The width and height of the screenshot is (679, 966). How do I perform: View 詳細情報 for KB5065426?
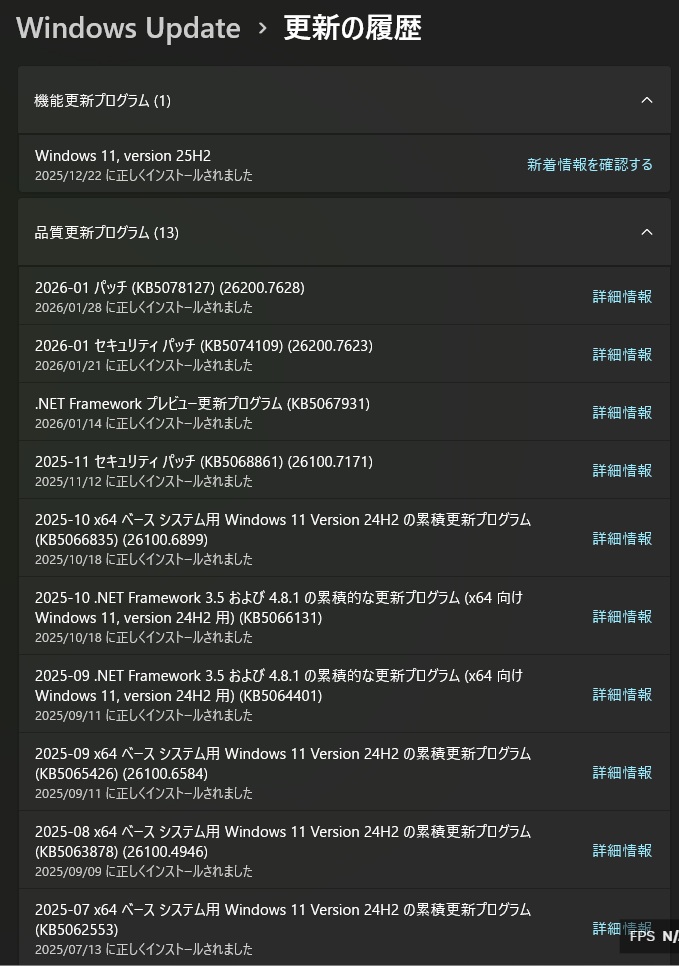622,772
